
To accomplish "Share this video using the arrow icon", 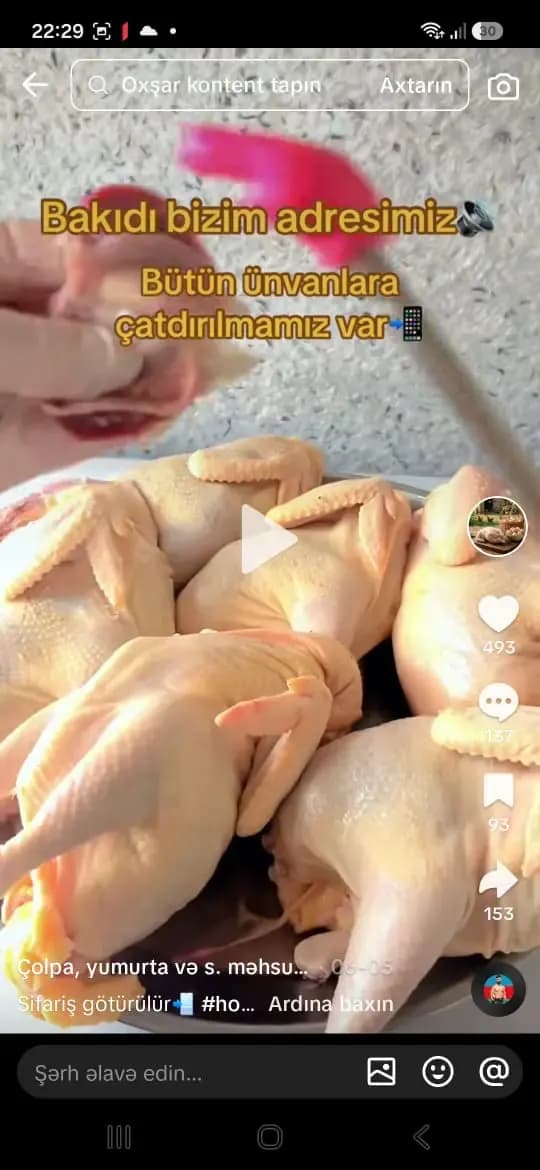I will tap(498, 880).
